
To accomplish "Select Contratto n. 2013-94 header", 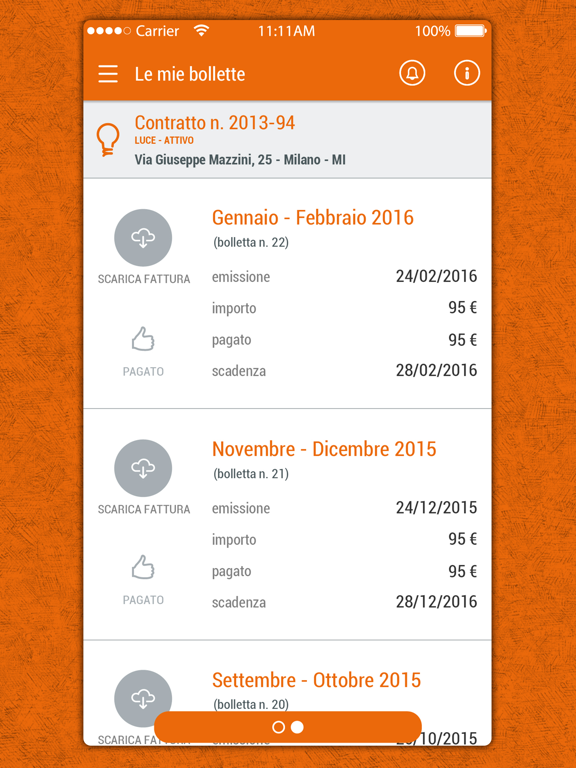I will point(287,140).
